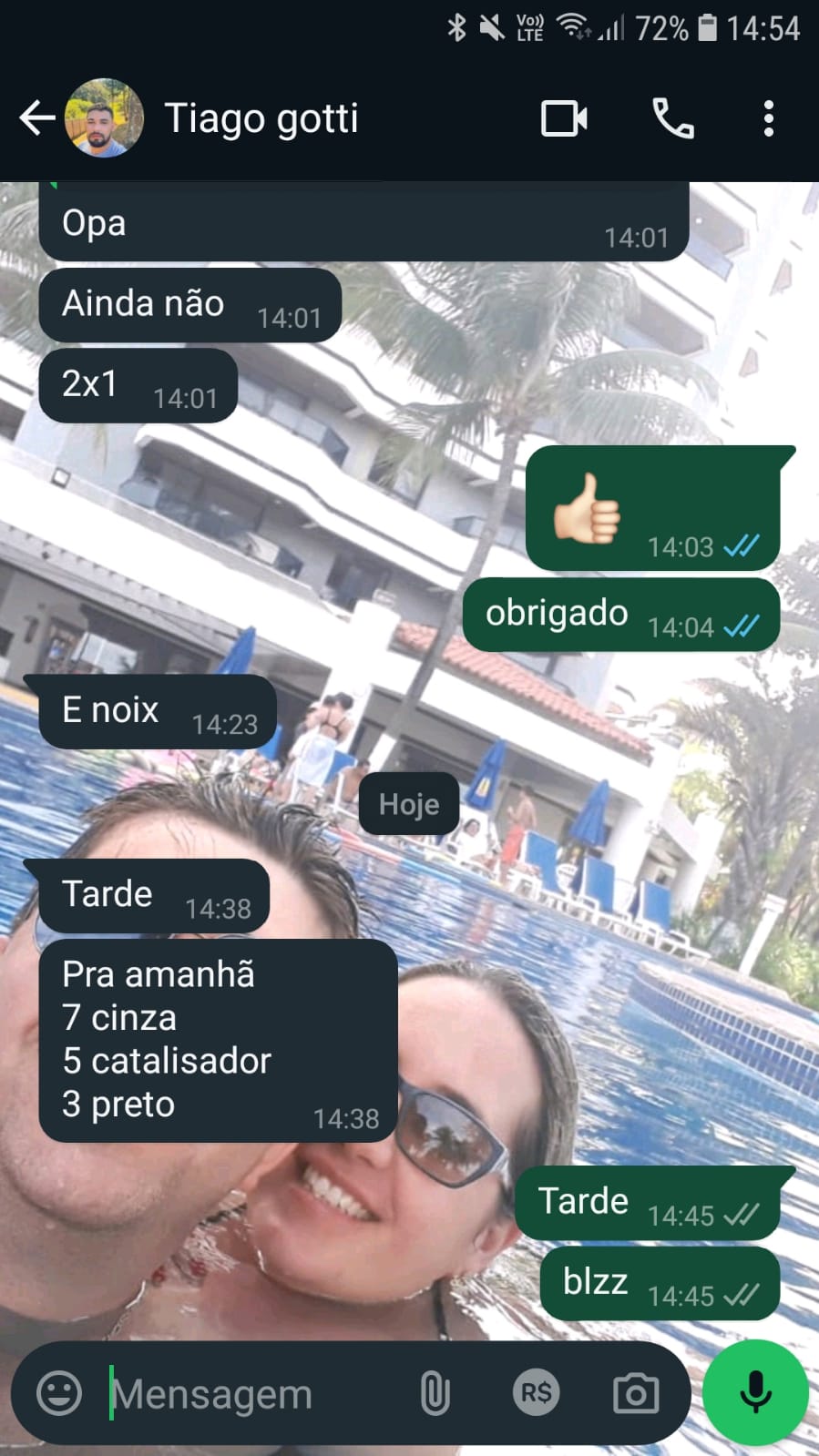The height and width of the screenshot is (1456, 819).
Task: Open the camera to take a photo
Action: [x=636, y=1392]
